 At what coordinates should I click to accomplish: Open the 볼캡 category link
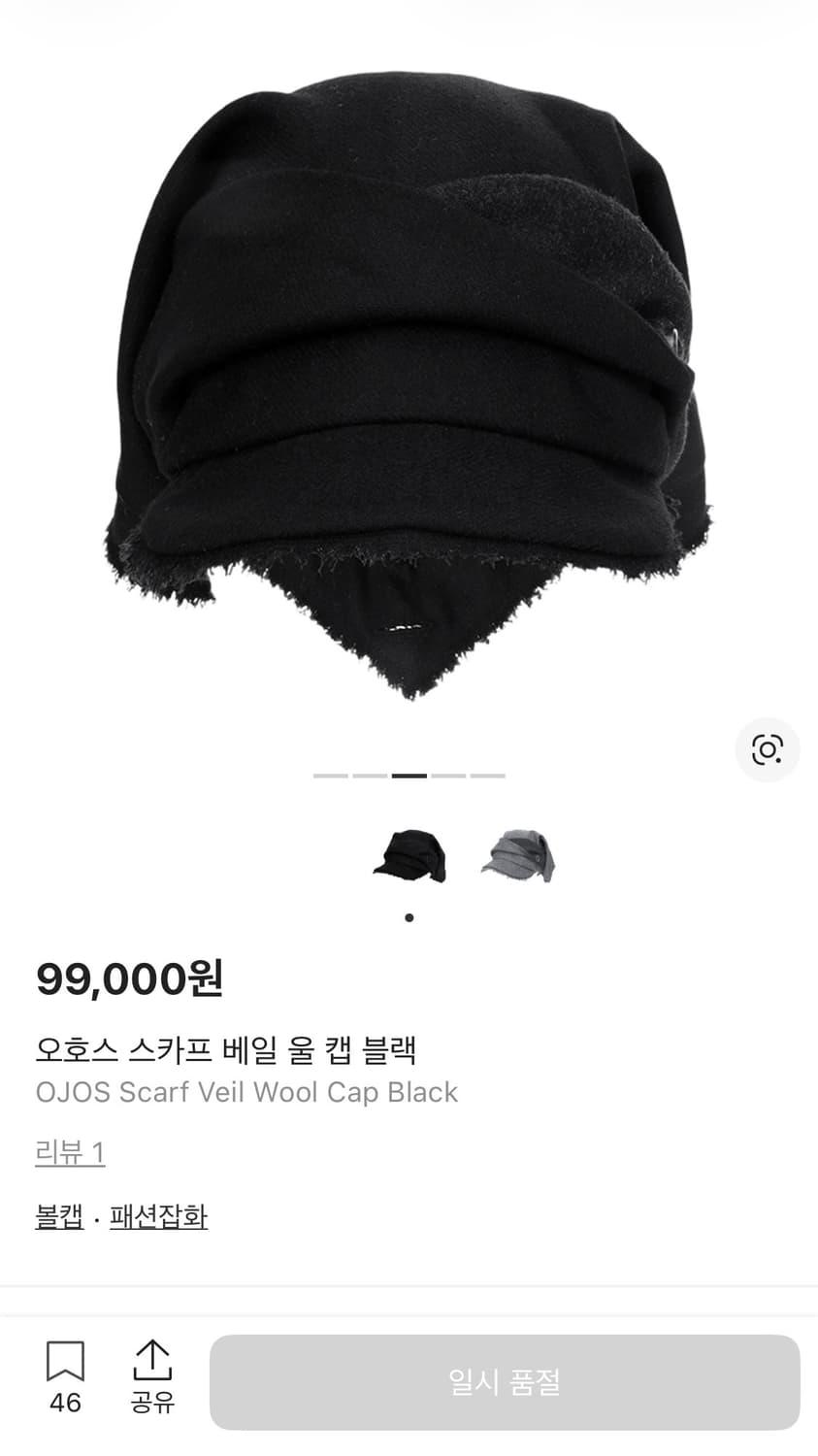[x=57, y=1216]
